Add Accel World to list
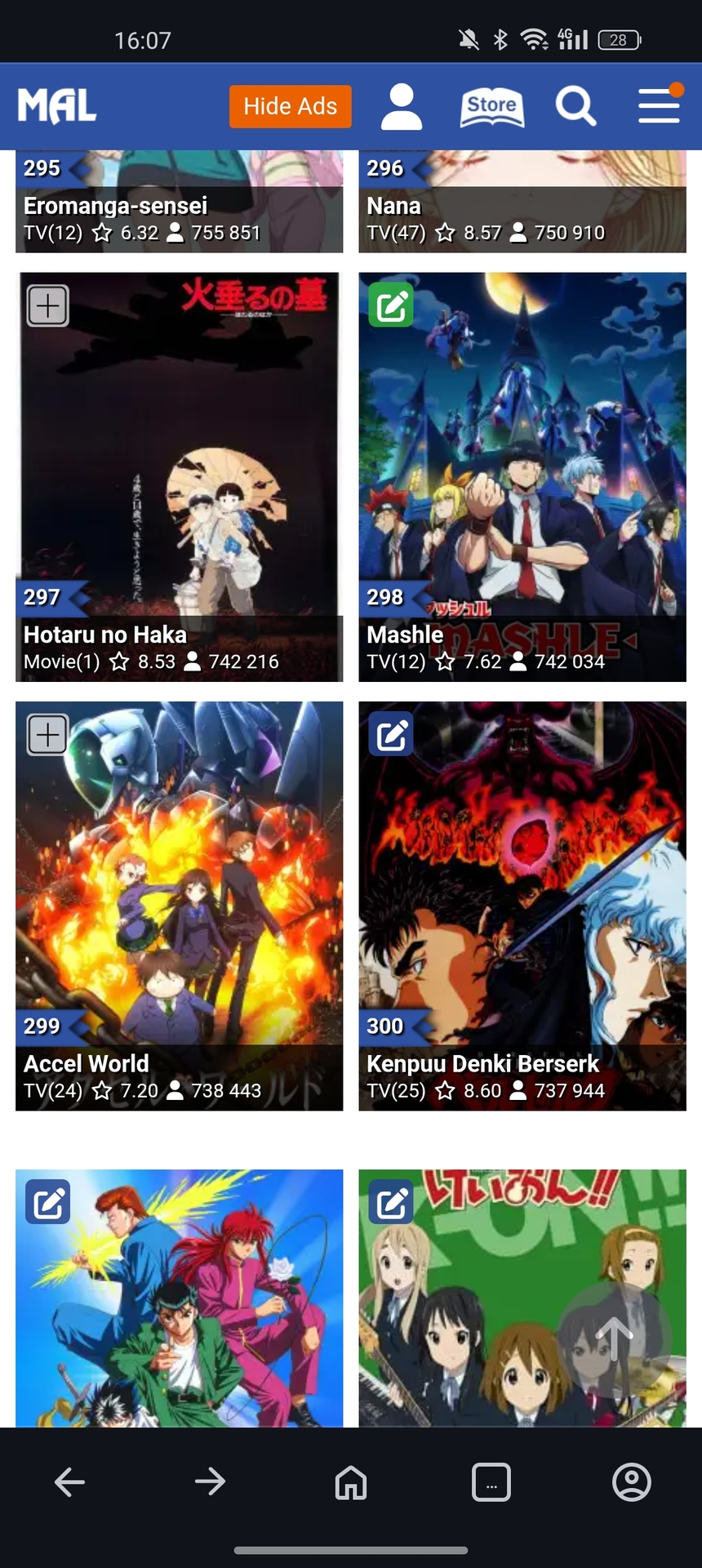Screen dimensions: 702x1568 pos(48,735)
